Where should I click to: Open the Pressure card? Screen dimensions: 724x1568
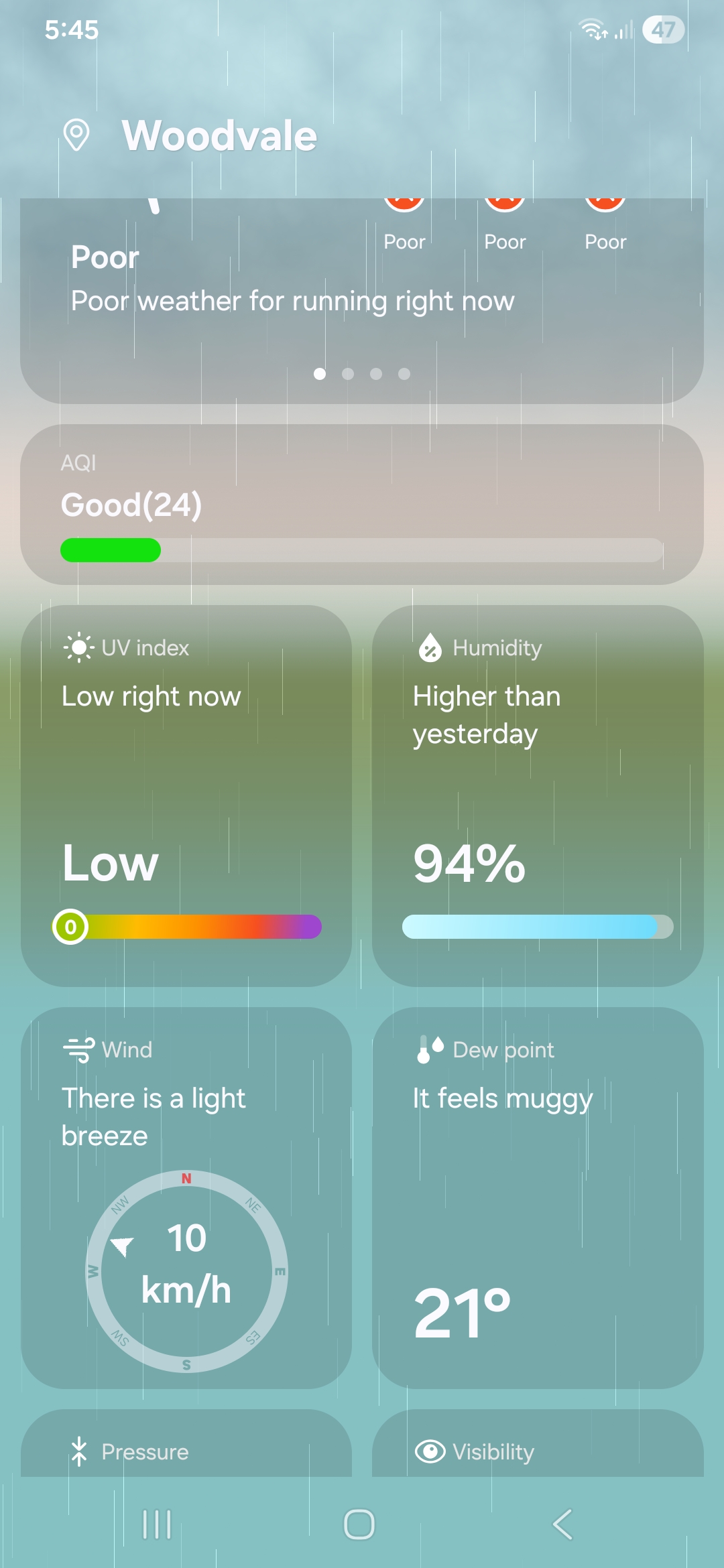click(x=186, y=1443)
